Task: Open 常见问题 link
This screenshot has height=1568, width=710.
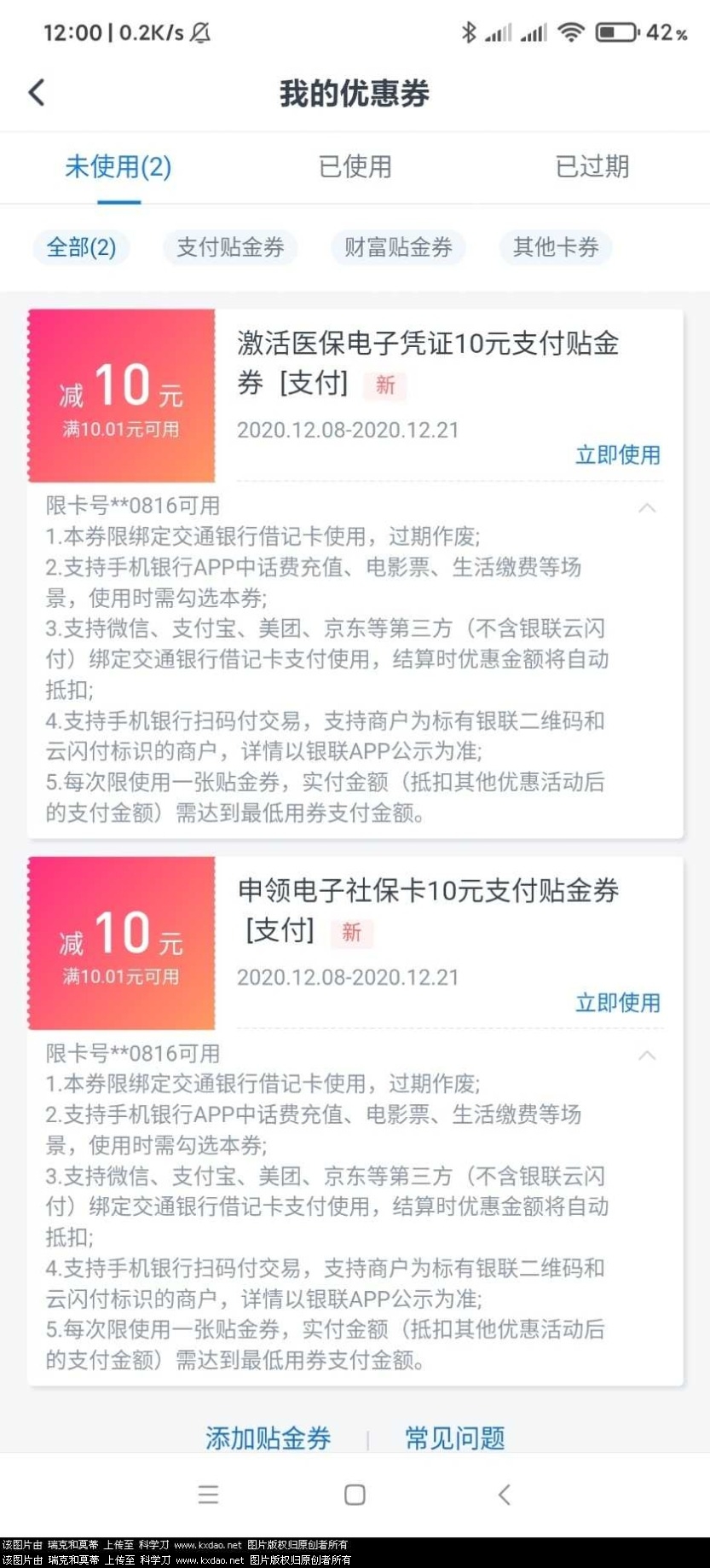Action: tap(454, 1438)
